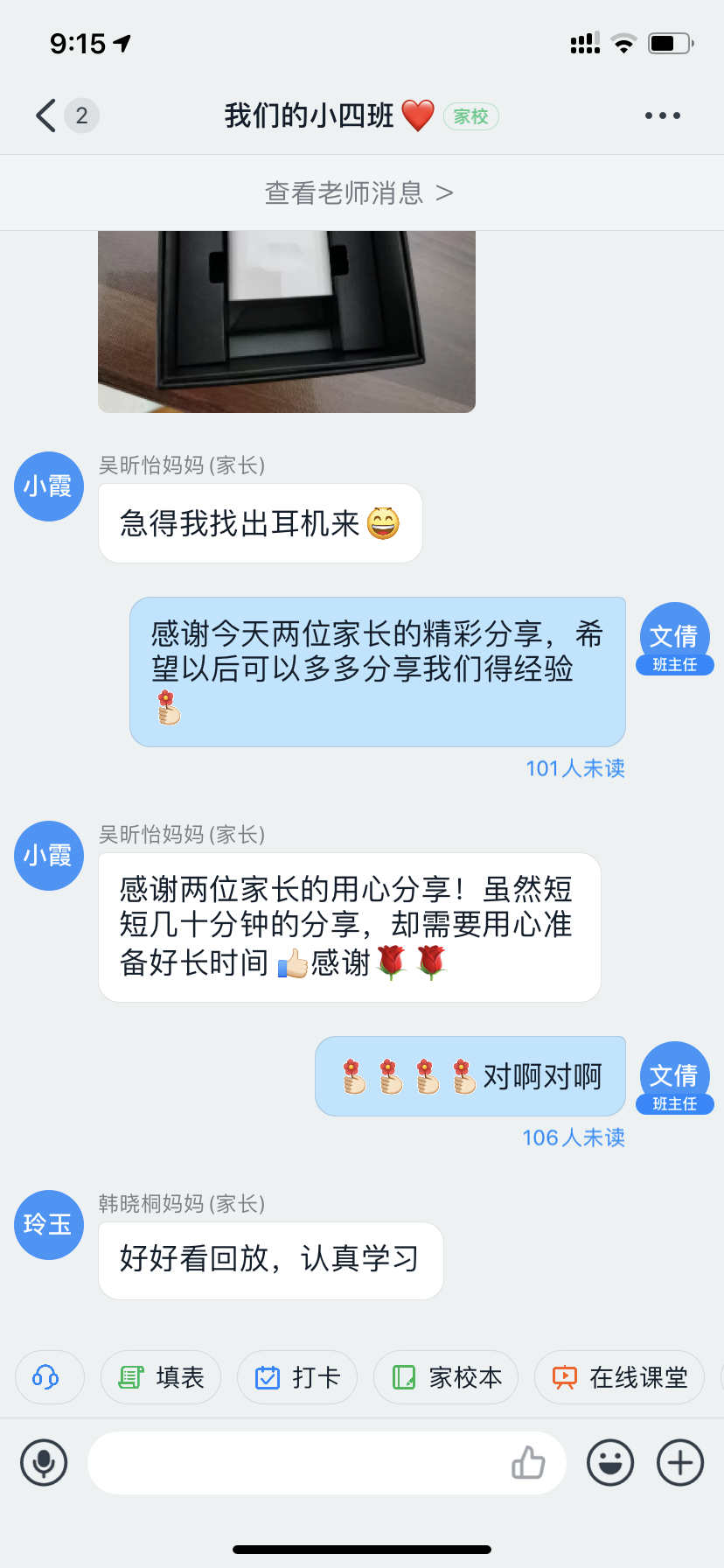Open the emoji picker
The image size is (724, 1568).
point(610,1462)
